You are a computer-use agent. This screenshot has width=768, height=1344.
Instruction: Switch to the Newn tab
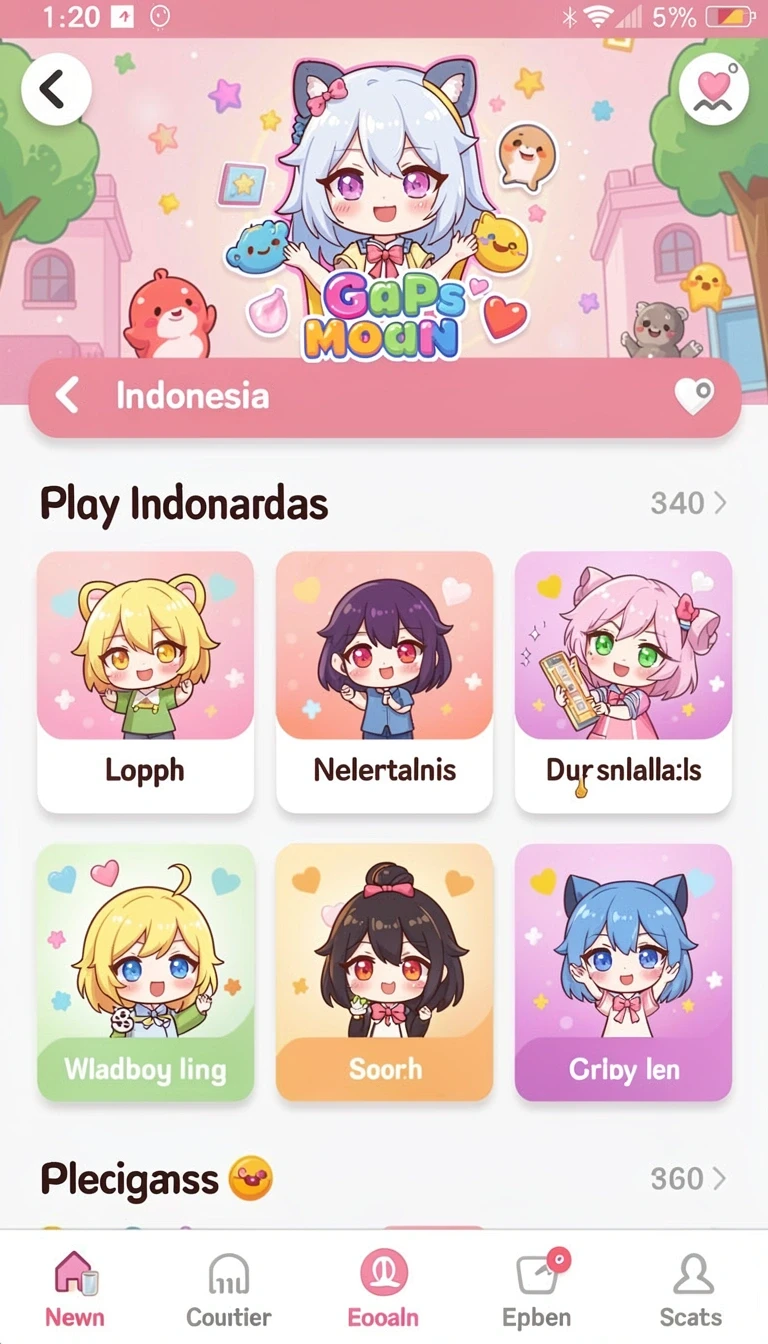pos(75,1288)
